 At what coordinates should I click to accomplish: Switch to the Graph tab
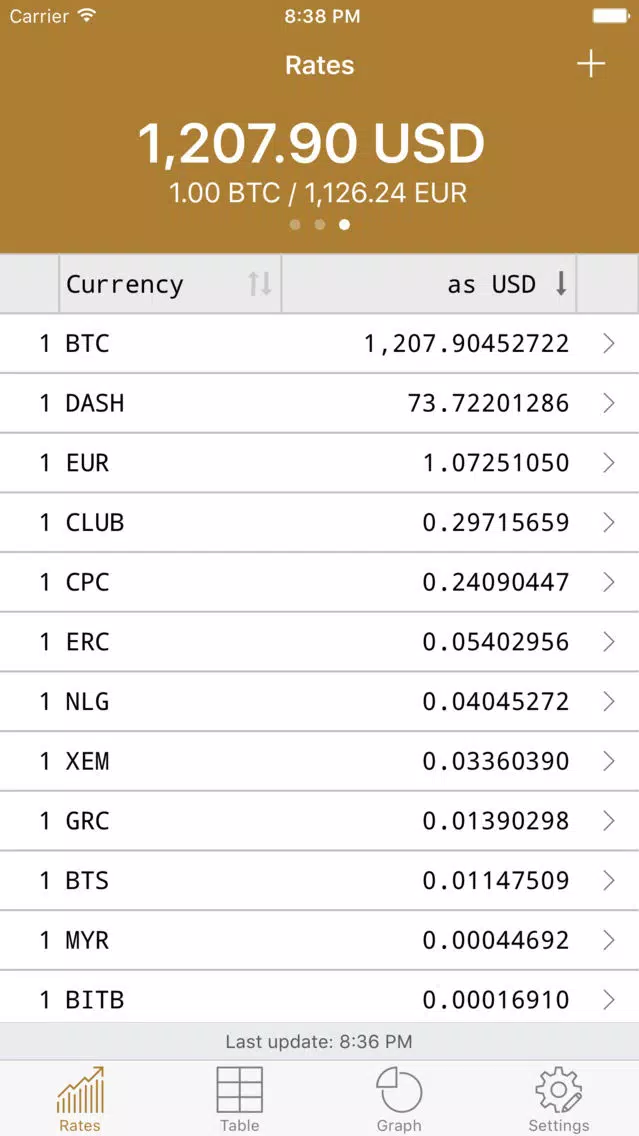pos(399,1099)
